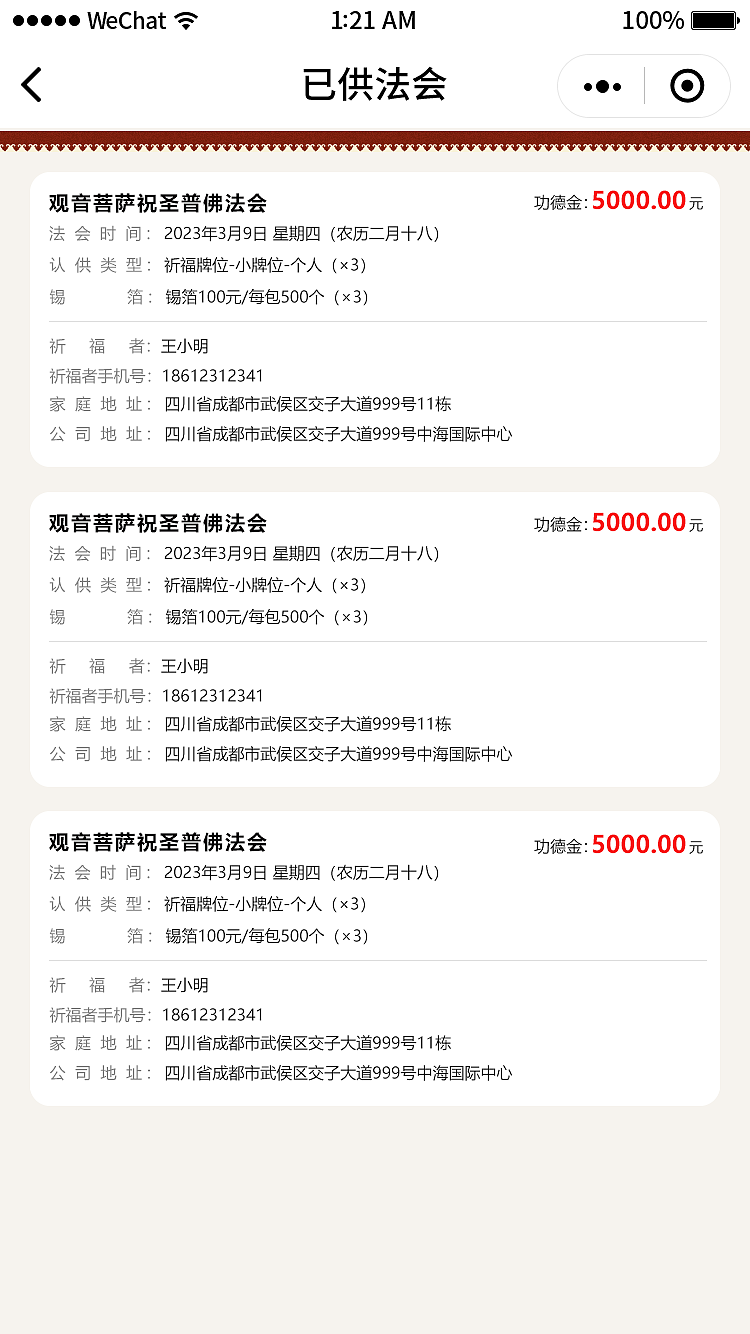Select the first 观音菩萨祝圣普佛法会 card title
Viewport: 750px width, 1334px height.
(x=155, y=202)
